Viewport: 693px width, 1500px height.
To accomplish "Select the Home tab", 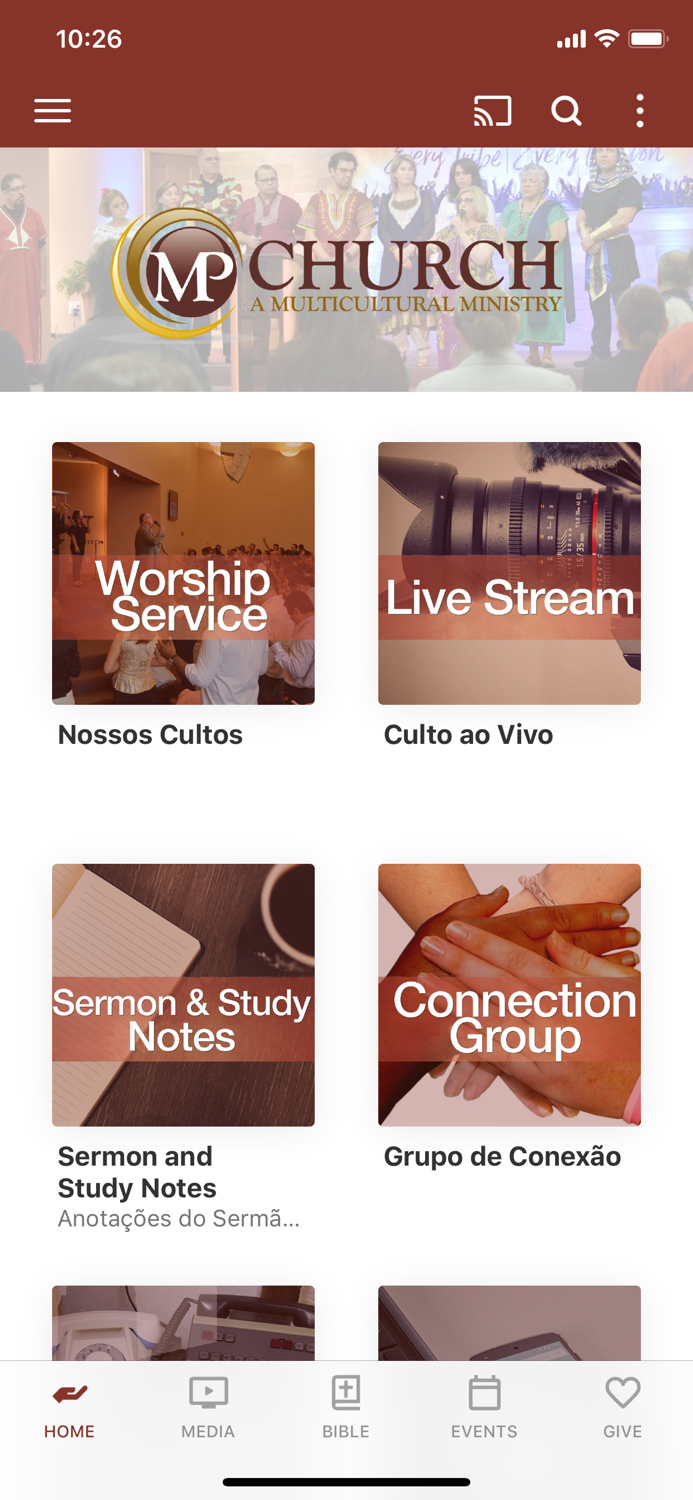I will click(69, 1407).
